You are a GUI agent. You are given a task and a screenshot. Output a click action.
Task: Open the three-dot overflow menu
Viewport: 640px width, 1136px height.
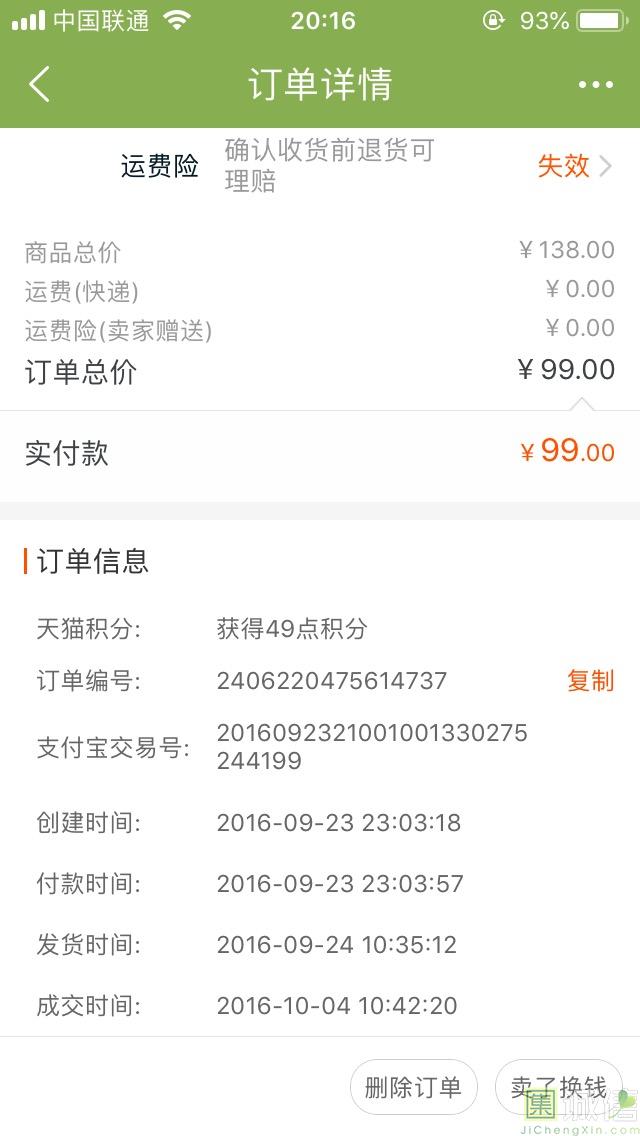click(x=596, y=85)
